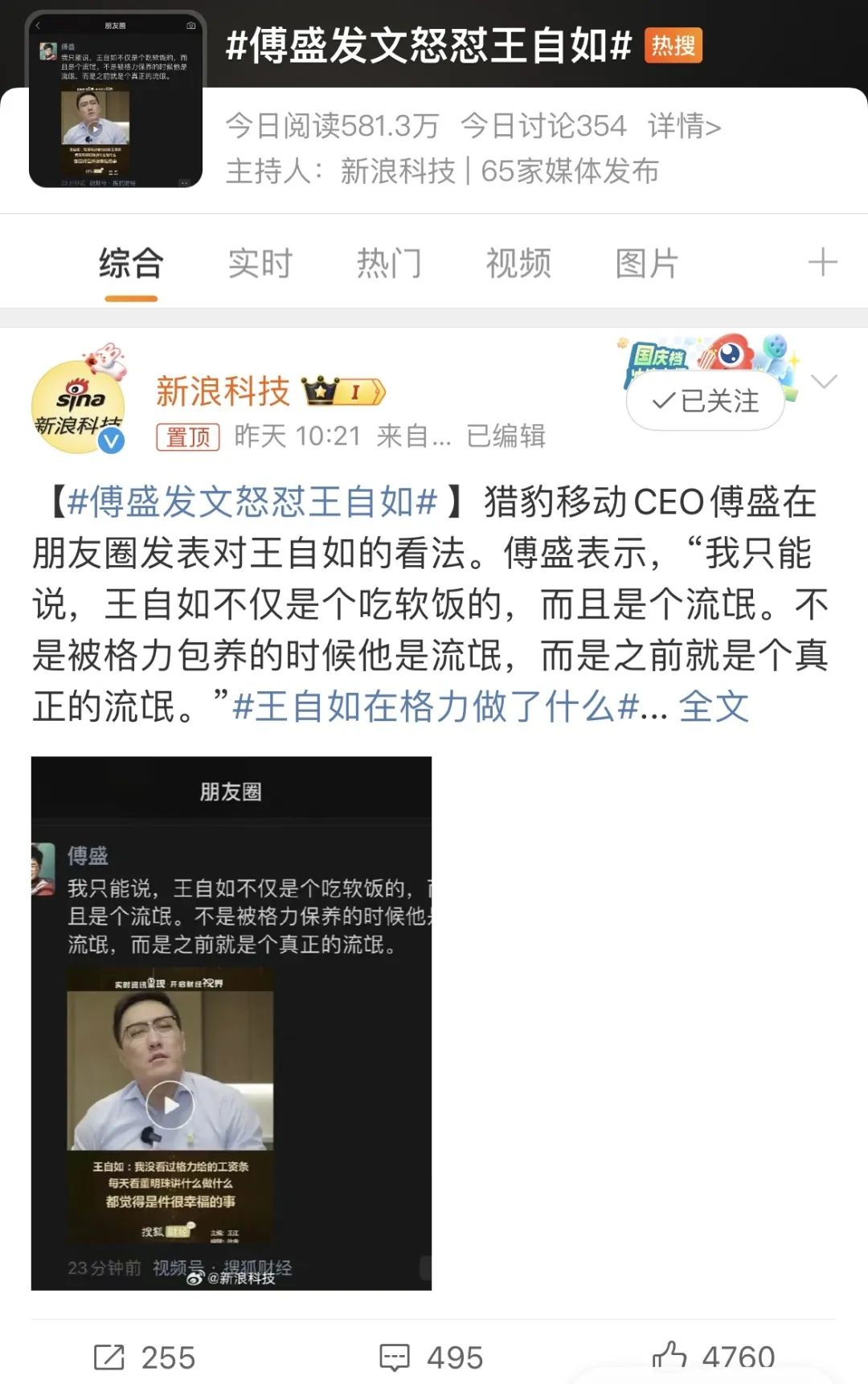
Task: Open the topic cover thumbnail
Action: tap(116, 100)
